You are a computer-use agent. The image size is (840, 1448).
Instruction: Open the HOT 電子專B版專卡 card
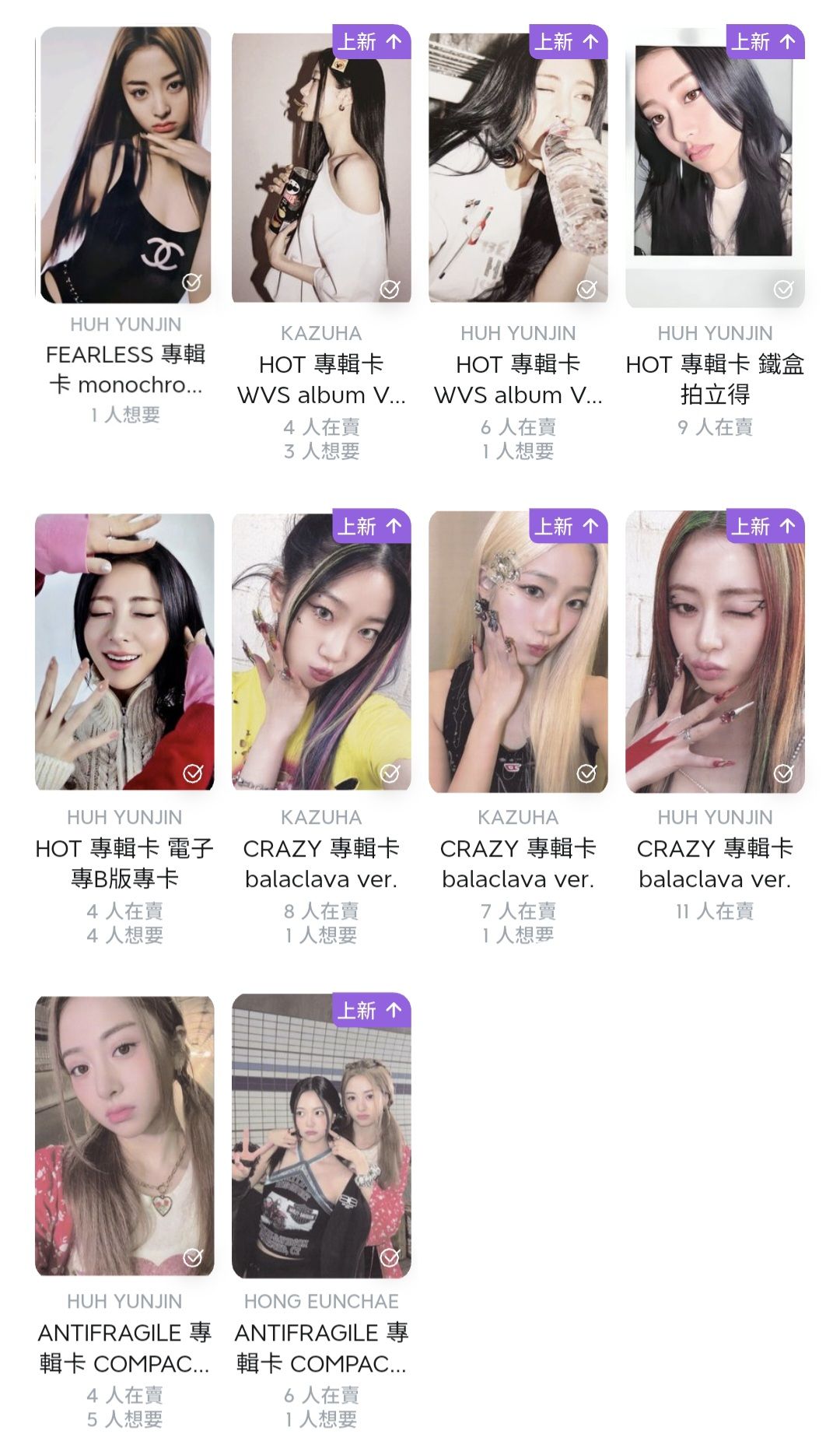coord(124,651)
